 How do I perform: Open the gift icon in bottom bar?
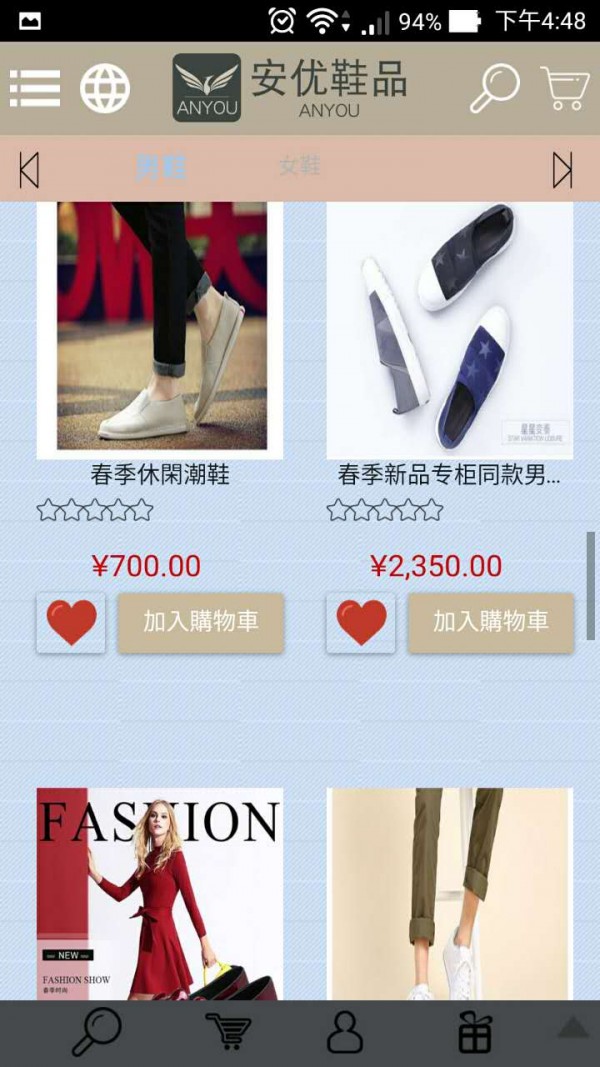[x=475, y=1032]
